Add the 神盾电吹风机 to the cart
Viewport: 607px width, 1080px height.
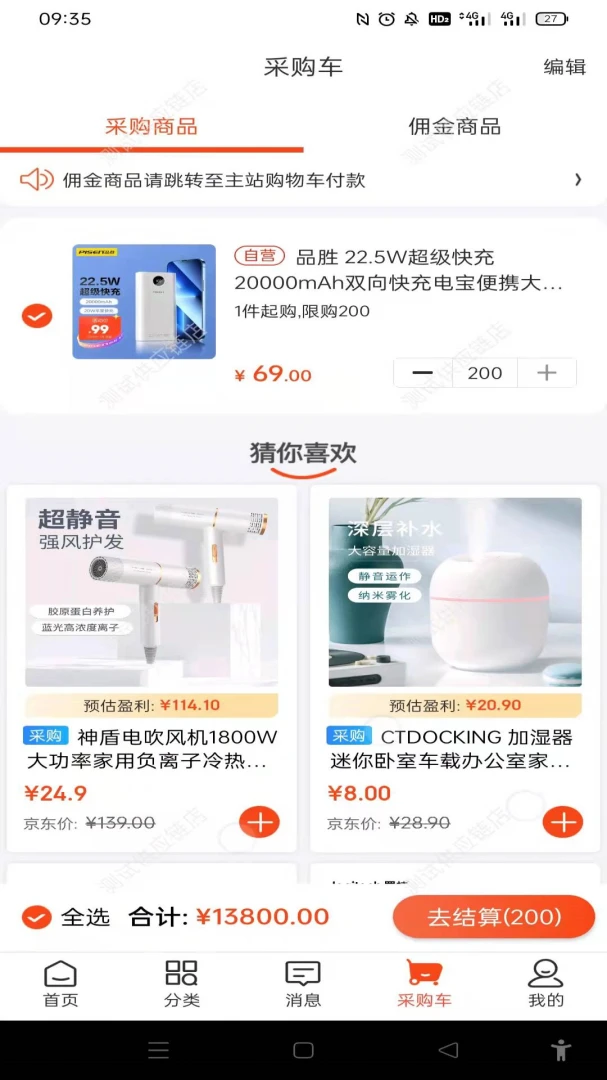(259, 822)
